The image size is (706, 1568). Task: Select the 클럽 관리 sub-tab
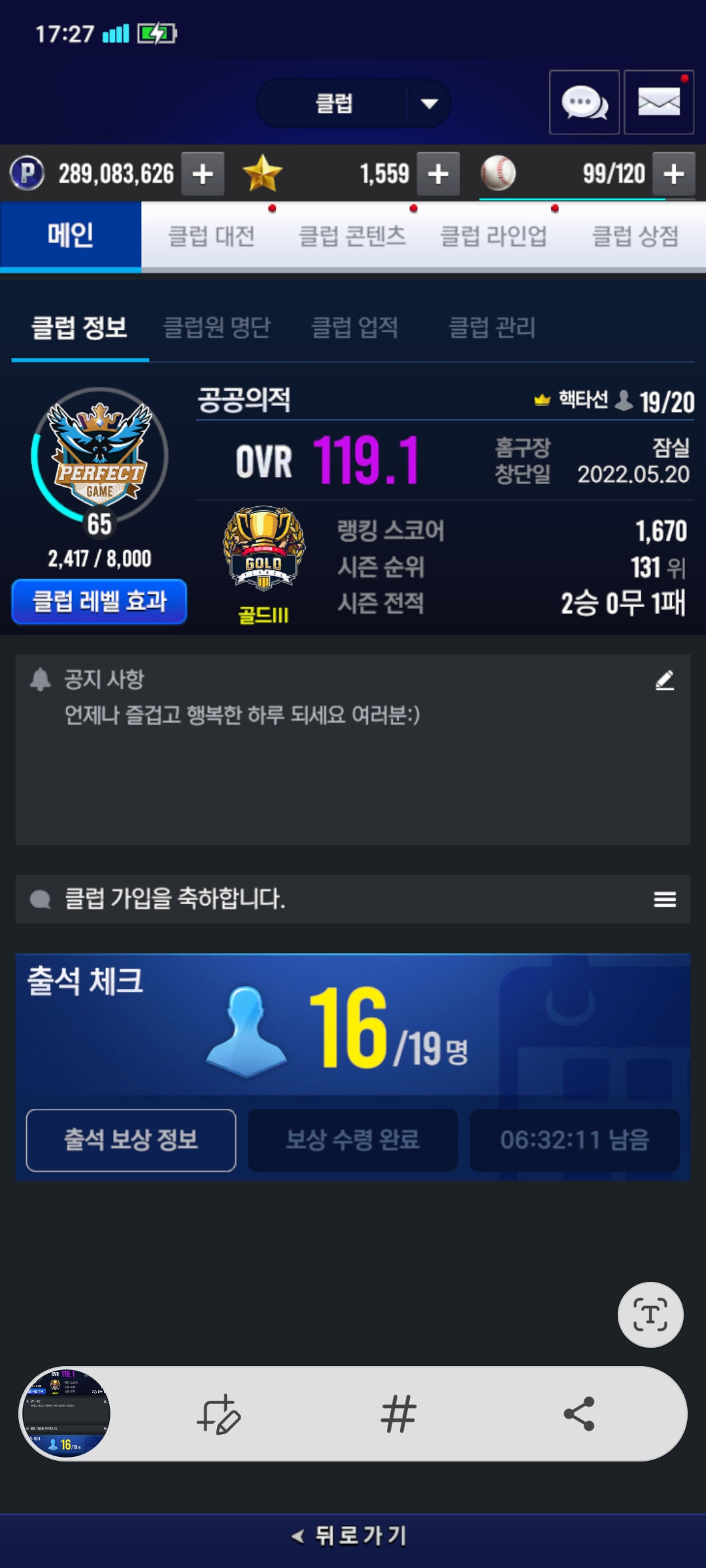492,327
